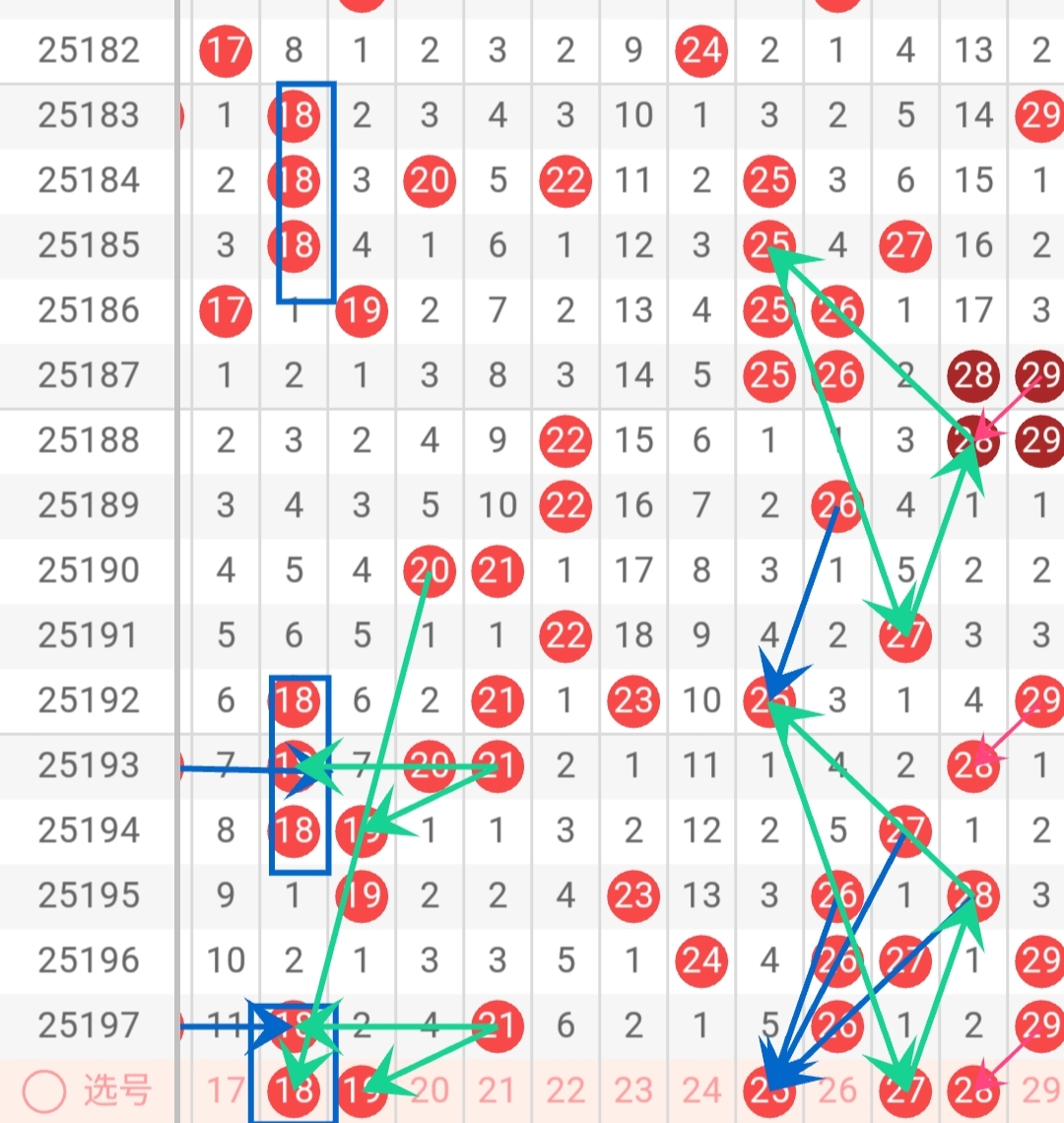The width and height of the screenshot is (1064, 1123).
Task: Select number 17 in the 选号 row
Action: [x=226, y=1090]
